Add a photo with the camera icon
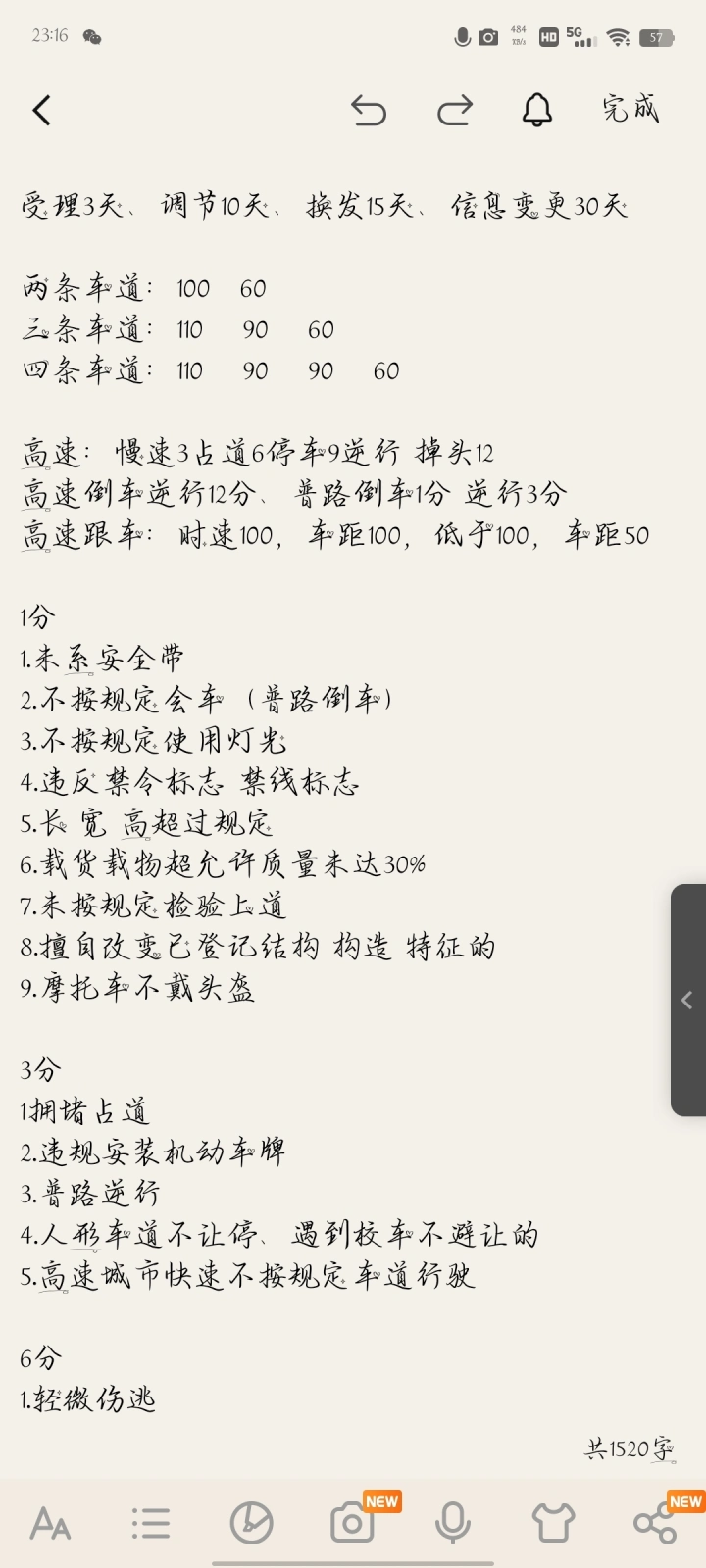 pyautogui.click(x=352, y=1523)
